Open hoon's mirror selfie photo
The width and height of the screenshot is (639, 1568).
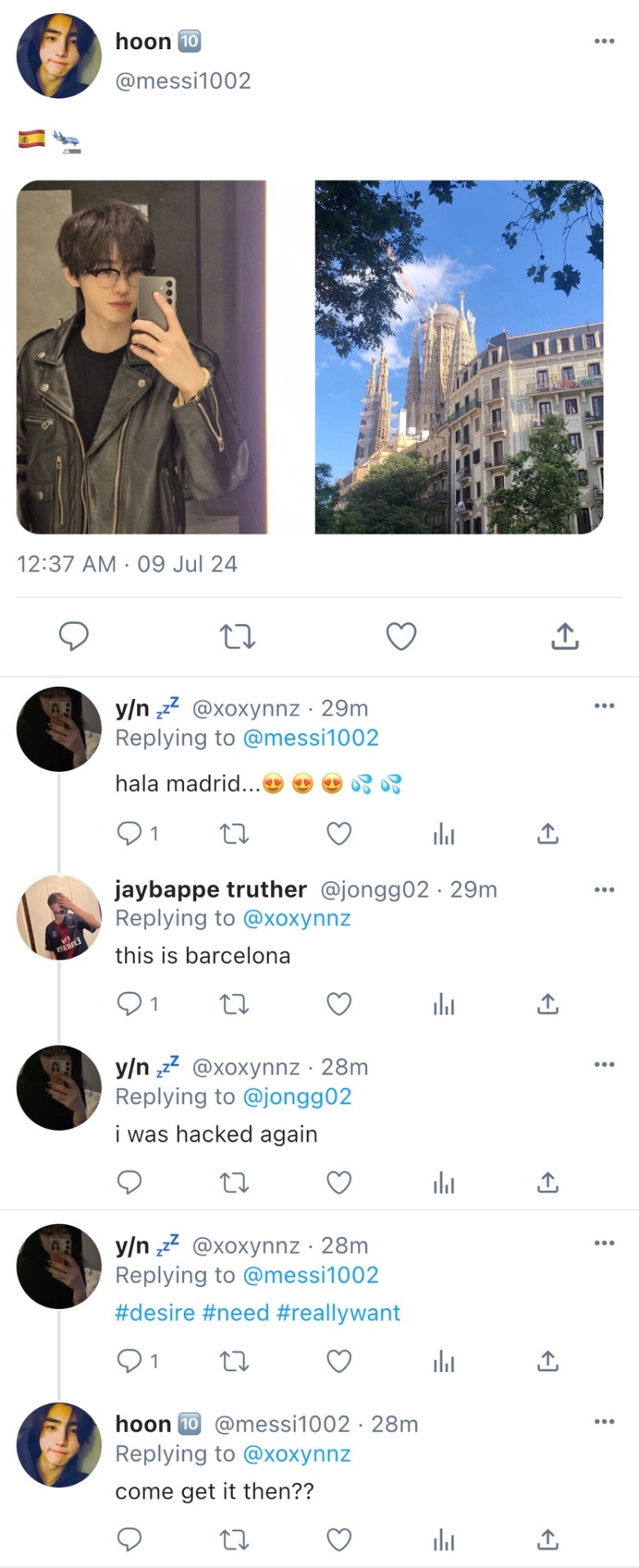click(142, 357)
